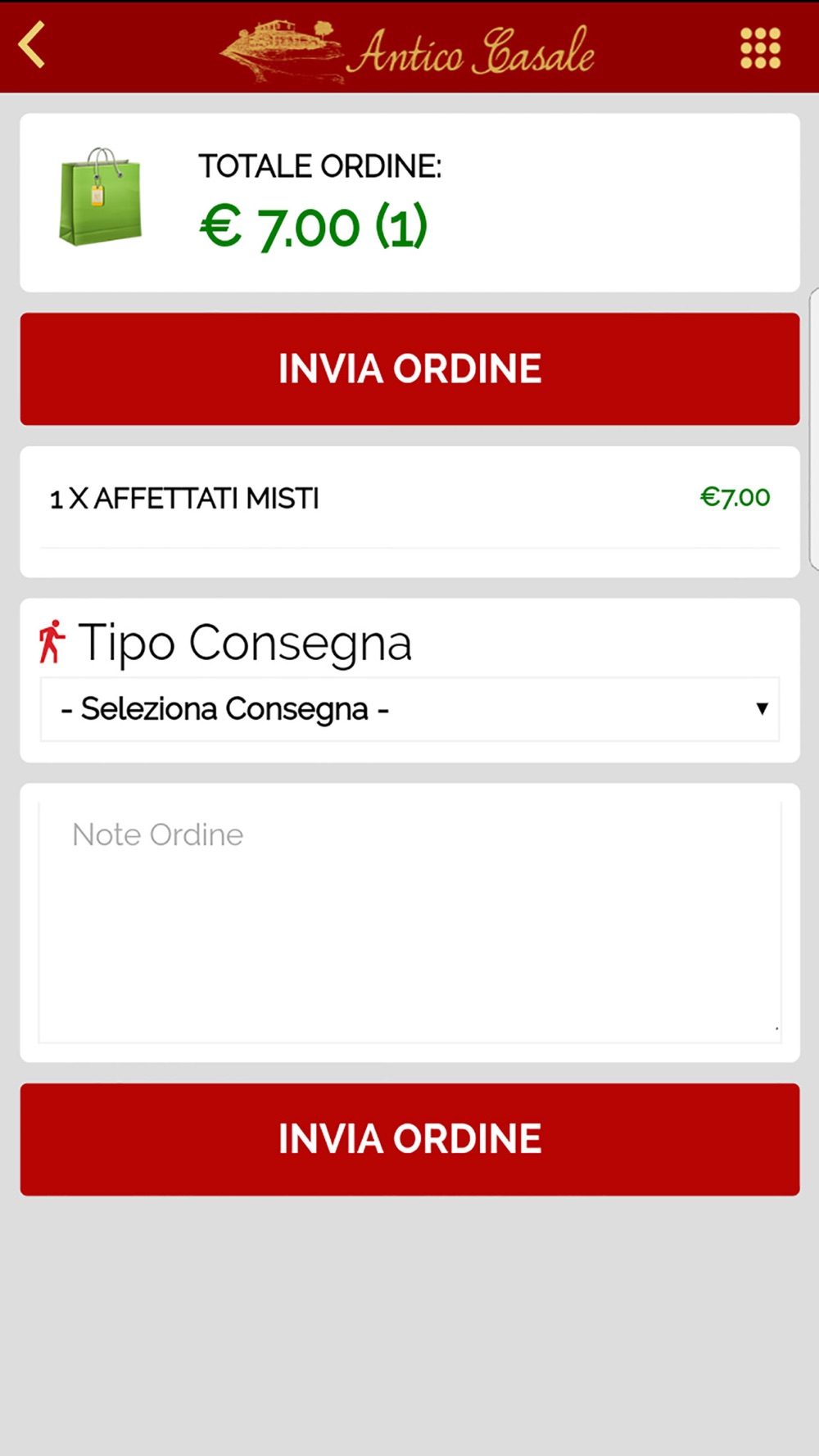
Task: Tap the top INVIA ORDINE button
Action: (409, 369)
